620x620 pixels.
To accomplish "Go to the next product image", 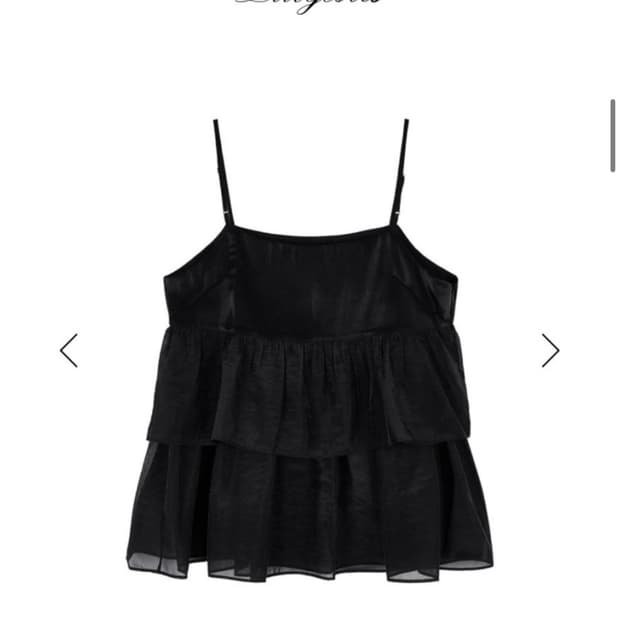I will (550, 350).
